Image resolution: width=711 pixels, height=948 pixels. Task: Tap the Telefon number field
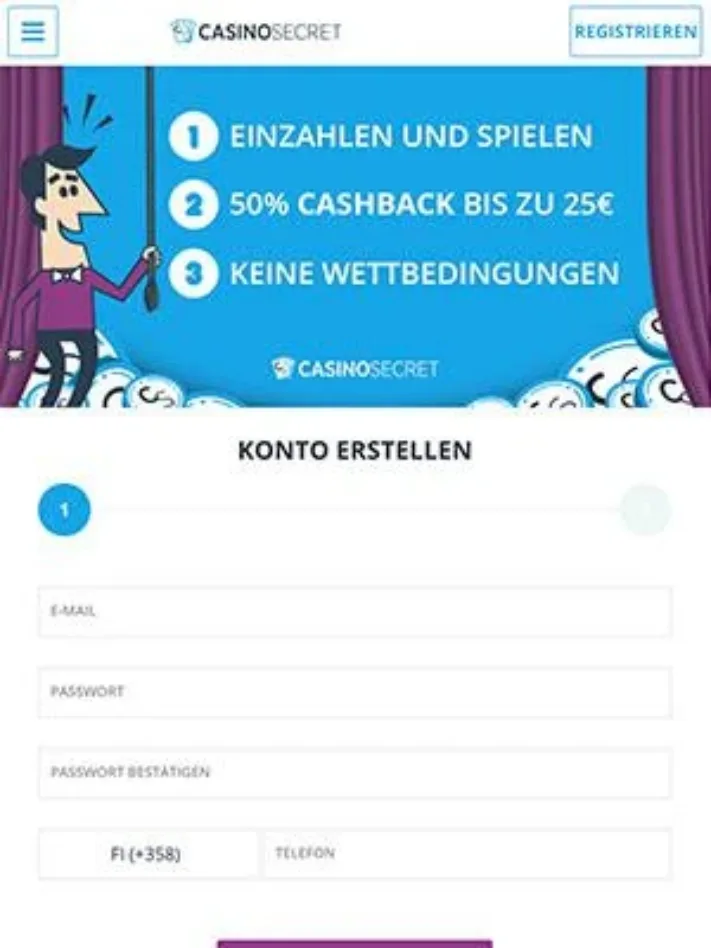[x=467, y=854]
